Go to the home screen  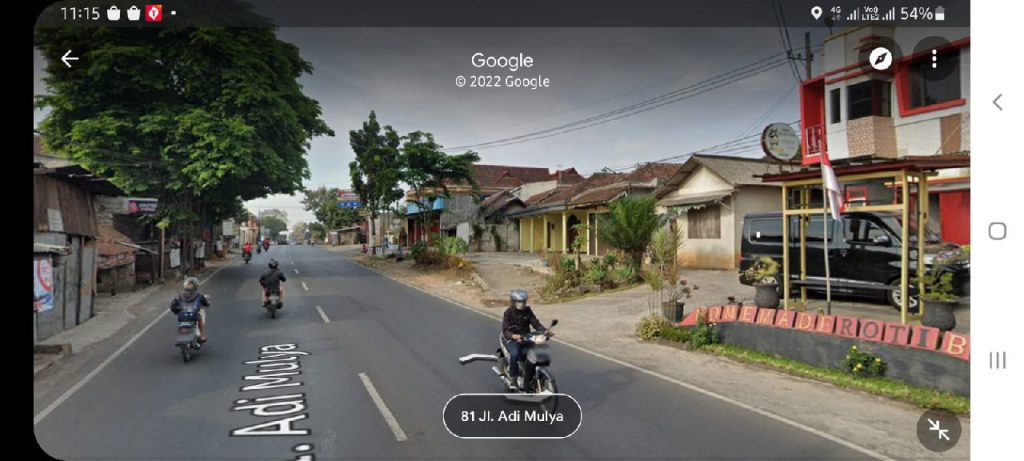997,231
